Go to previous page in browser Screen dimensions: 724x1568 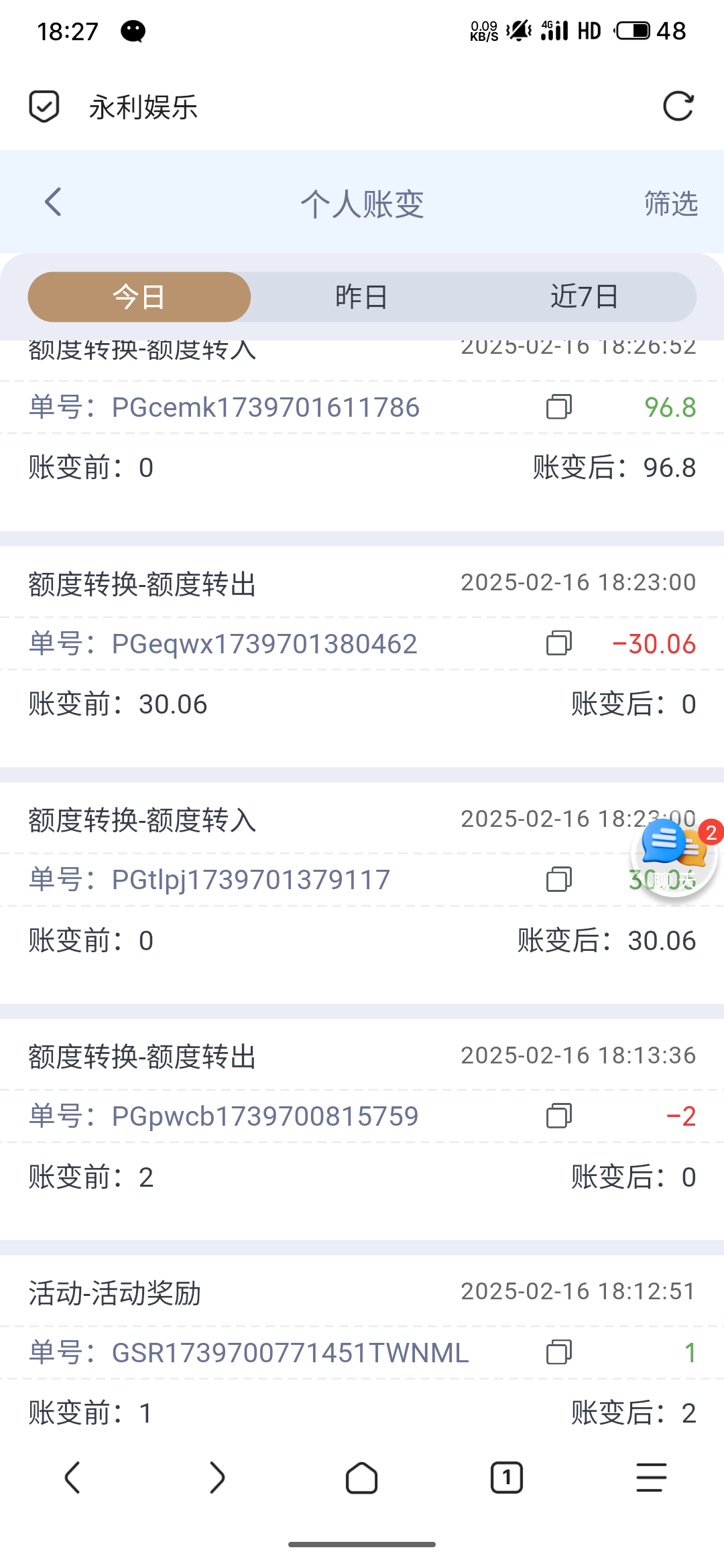pyautogui.click(x=72, y=1478)
